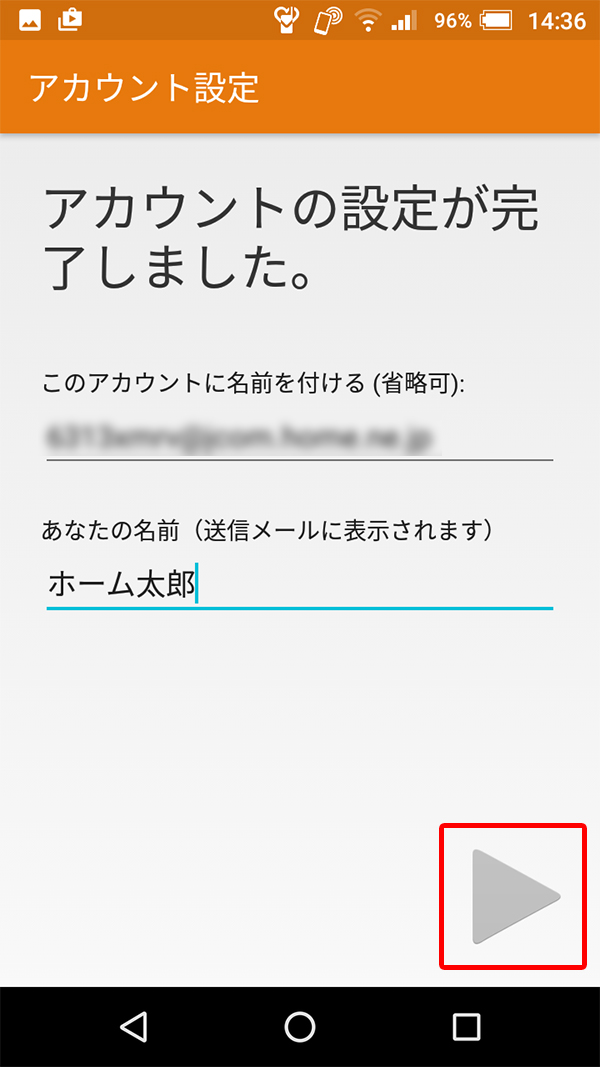Edit your name field showing ホーム太郎

point(299,585)
